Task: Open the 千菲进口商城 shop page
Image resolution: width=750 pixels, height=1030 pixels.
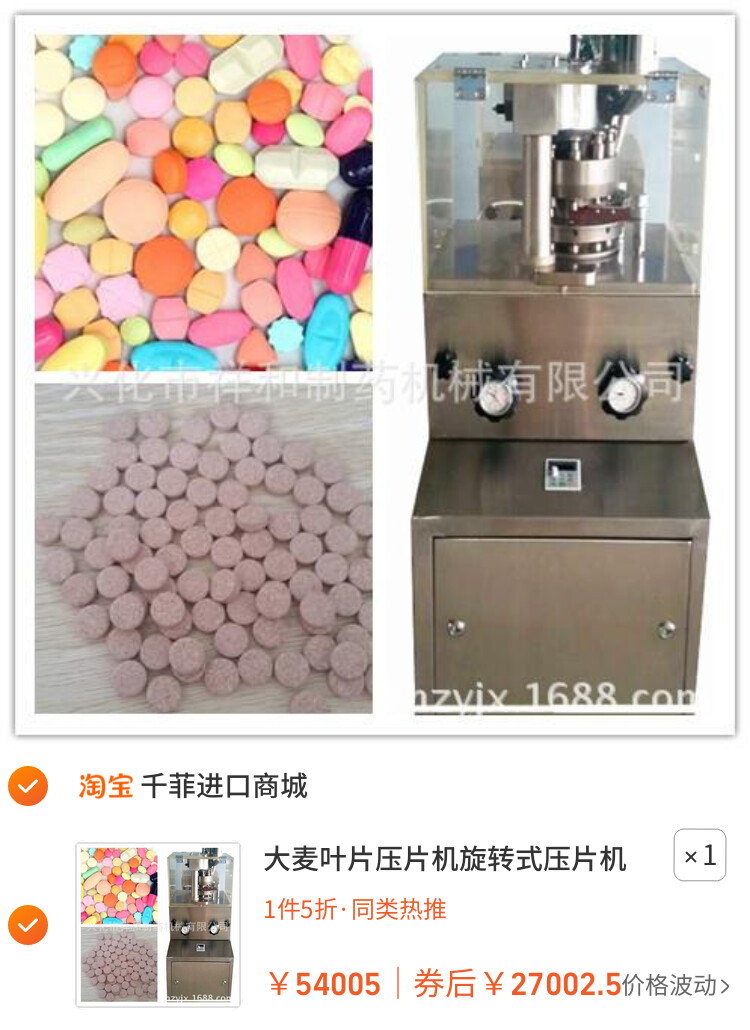Action: pos(224,786)
